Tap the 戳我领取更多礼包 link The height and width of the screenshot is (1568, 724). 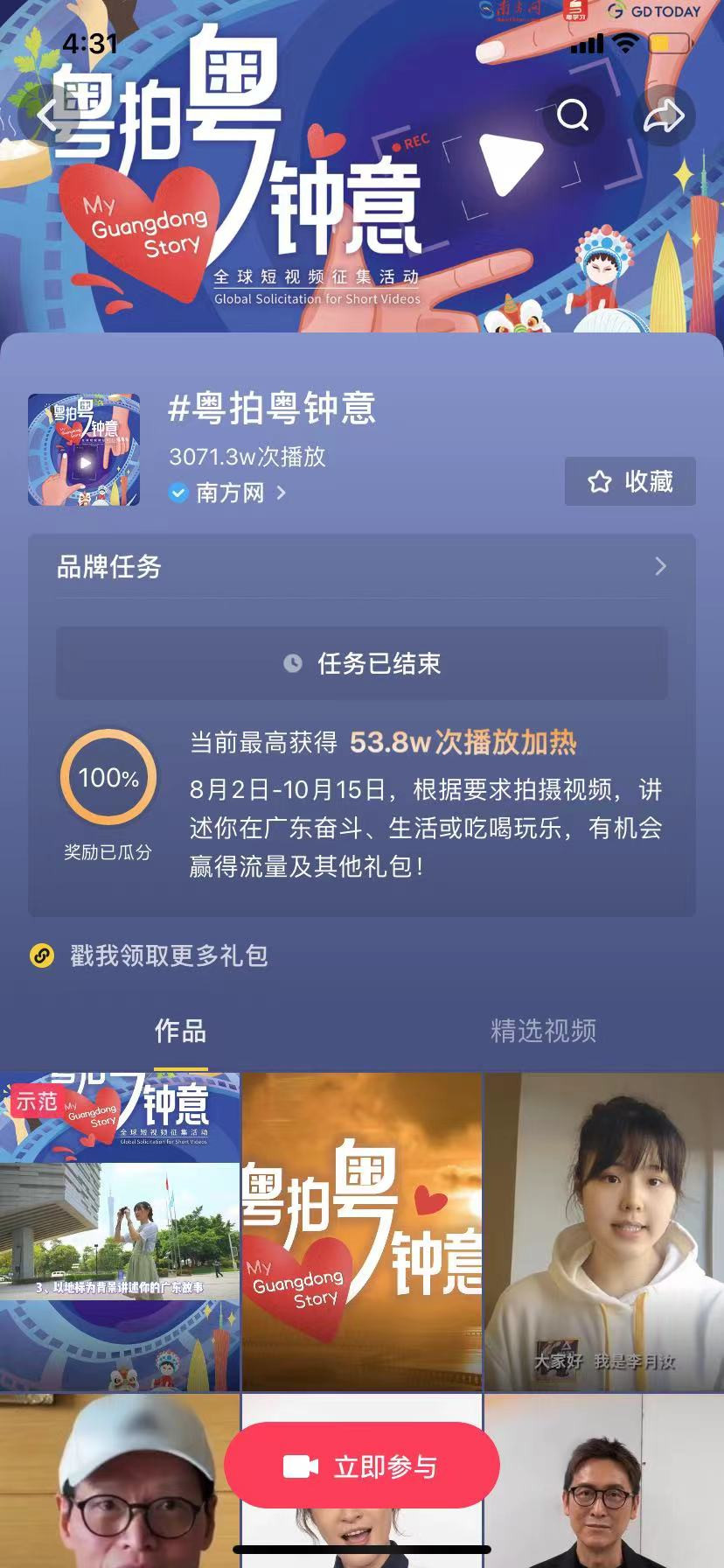168,955
